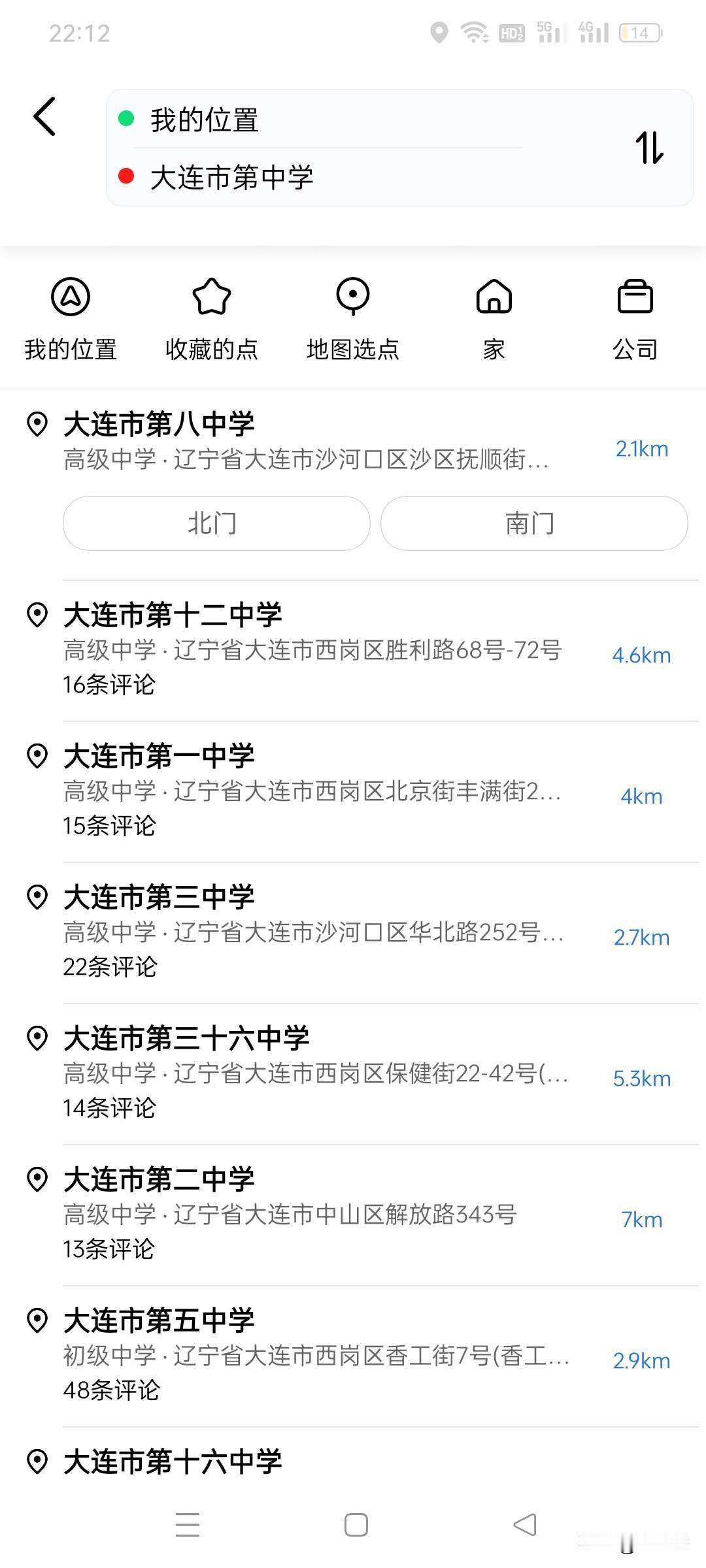The height and width of the screenshot is (1568, 706).
Task: Tap the location pin beside 大连市第八中学
Action: coord(38,421)
